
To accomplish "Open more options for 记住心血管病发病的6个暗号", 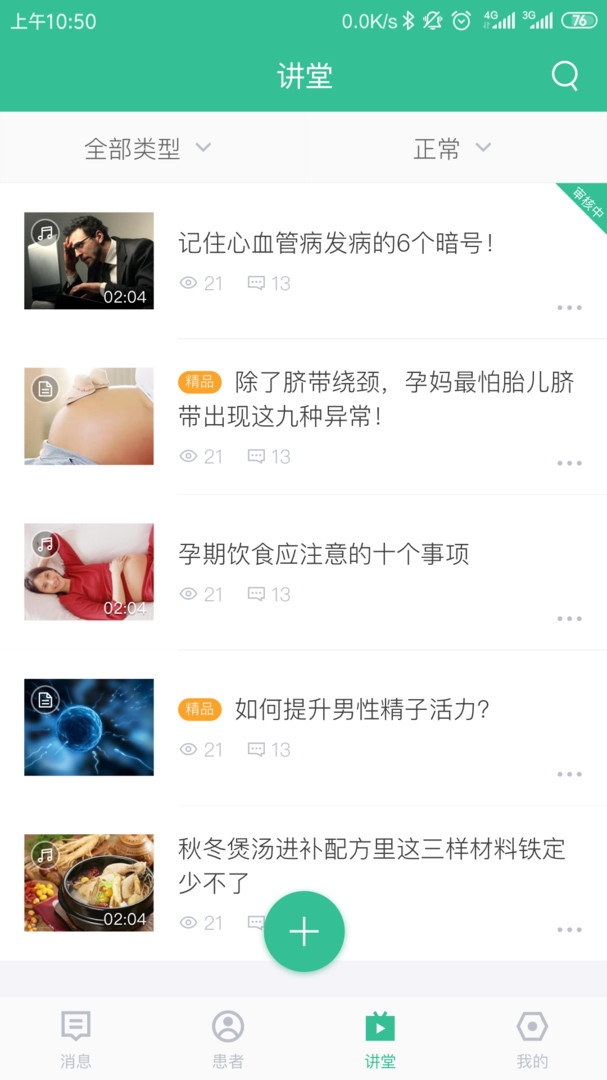I will click(x=569, y=308).
